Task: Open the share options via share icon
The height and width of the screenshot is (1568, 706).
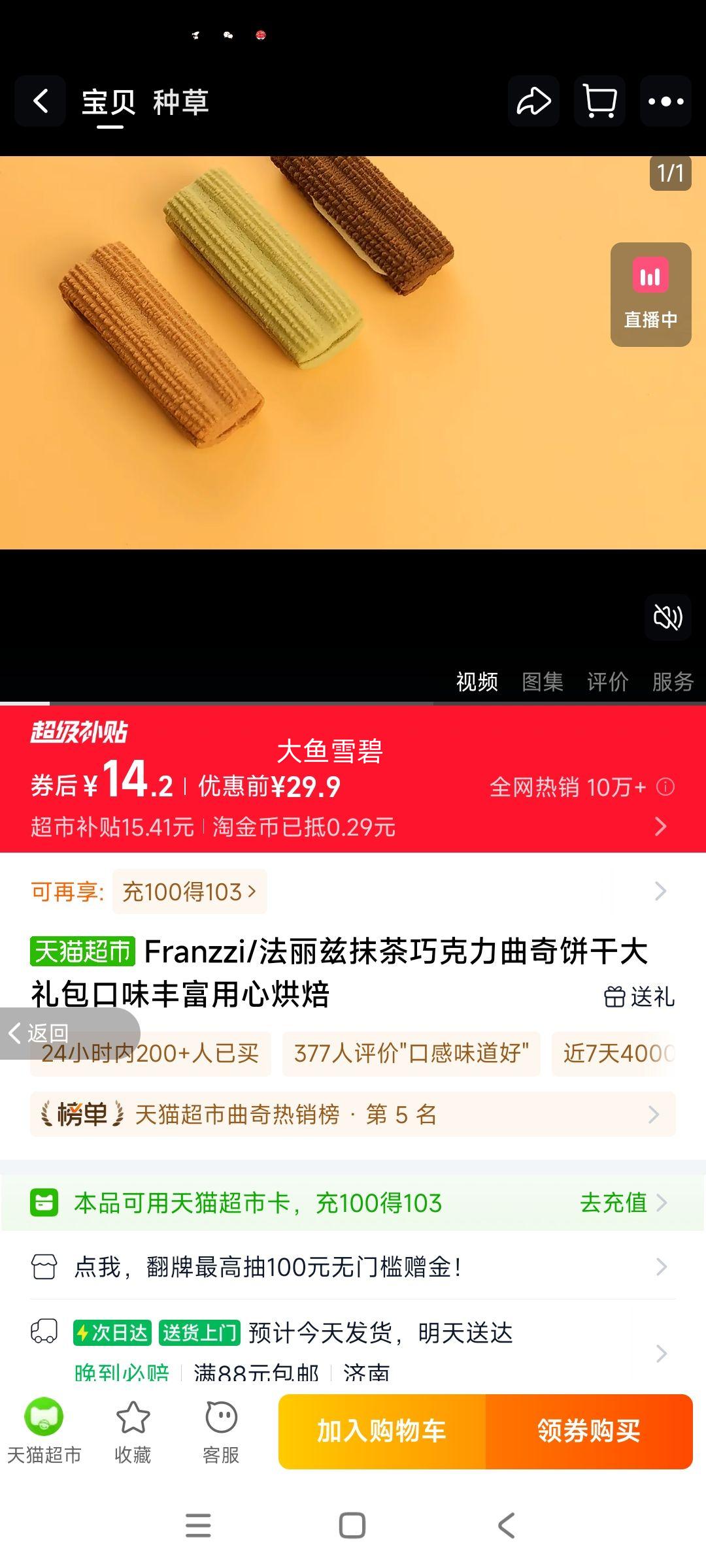Action: 533,101
